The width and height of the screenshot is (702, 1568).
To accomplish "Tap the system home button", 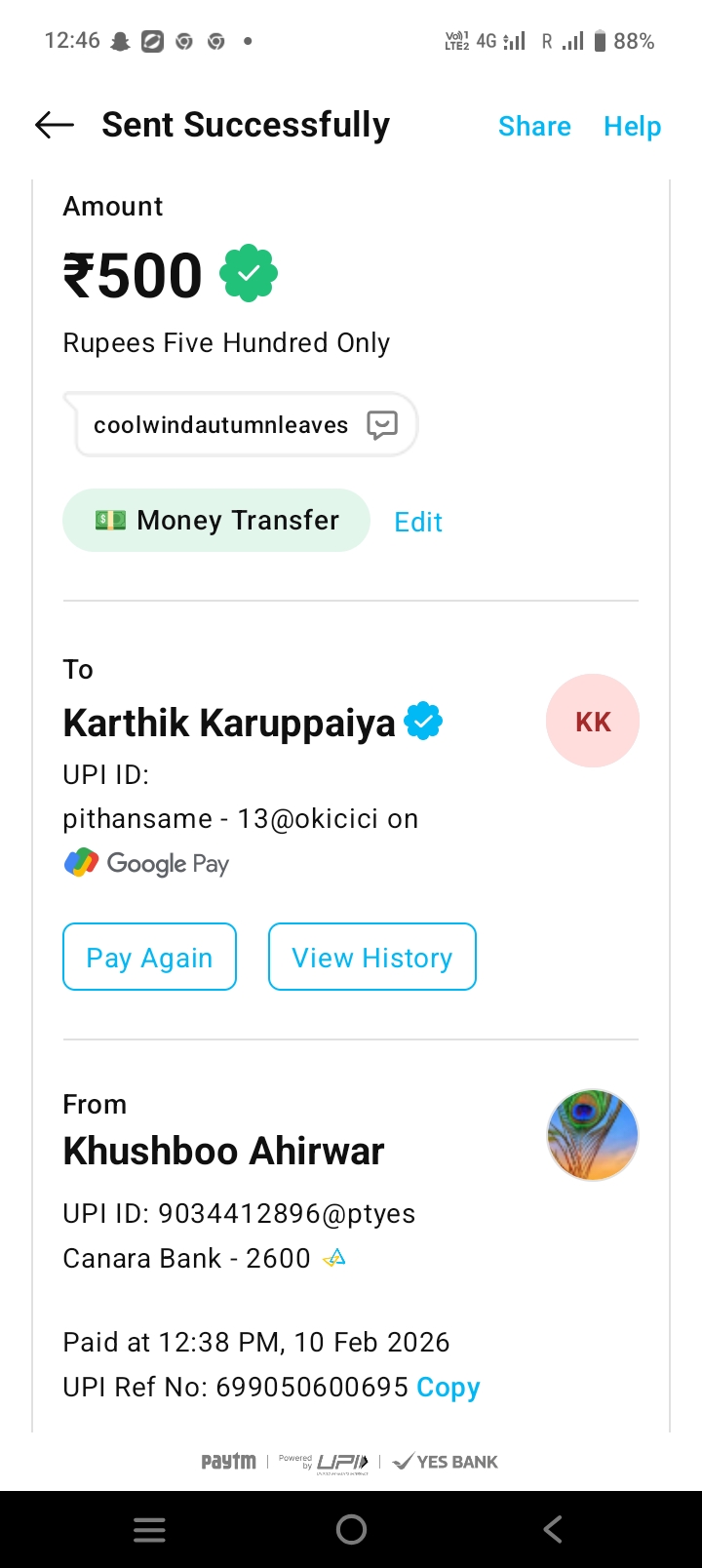I will pyautogui.click(x=351, y=1529).
